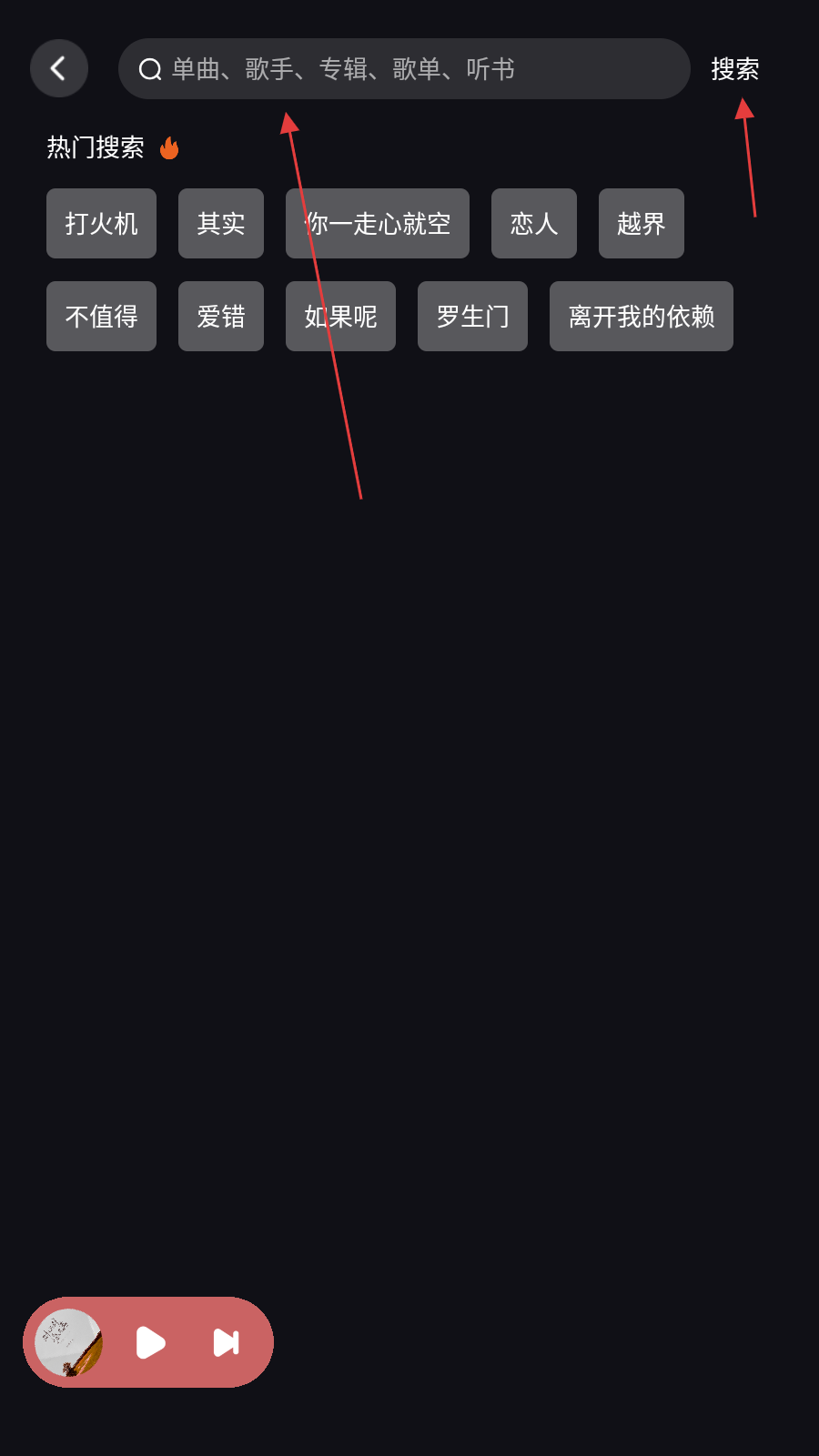Search for 爱错 from hot searches

click(221, 317)
